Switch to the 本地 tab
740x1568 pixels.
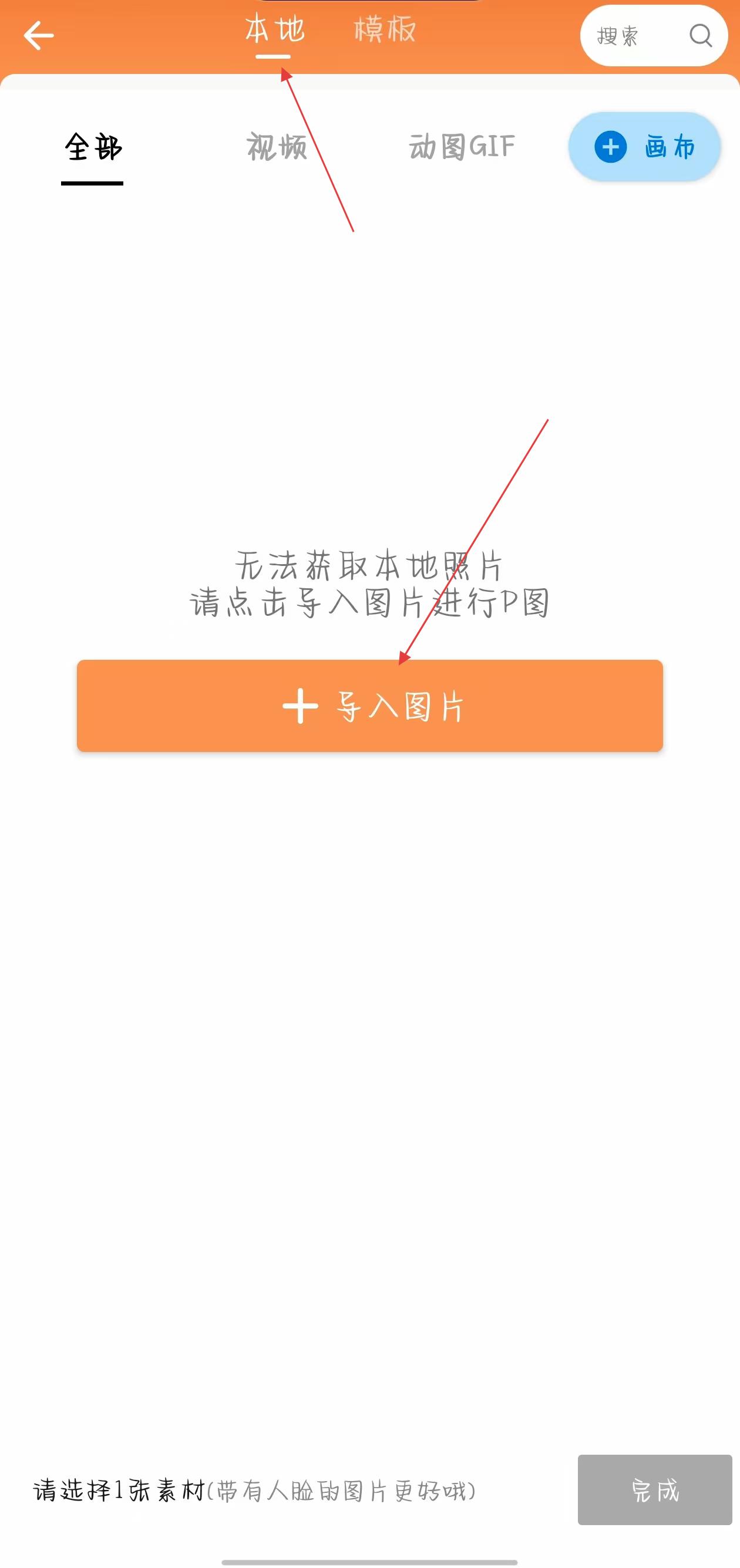pyautogui.click(x=274, y=30)
